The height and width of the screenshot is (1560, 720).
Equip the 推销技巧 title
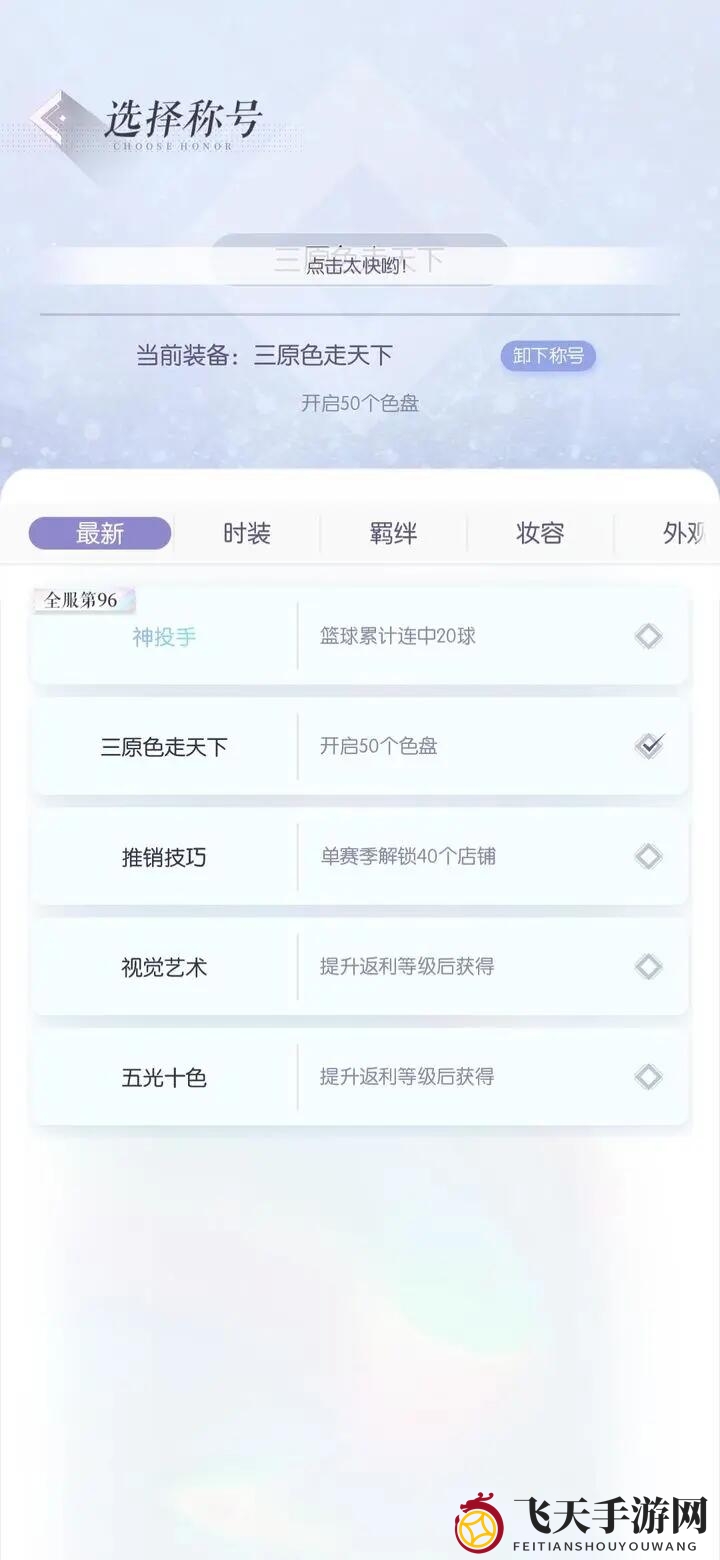360,857
